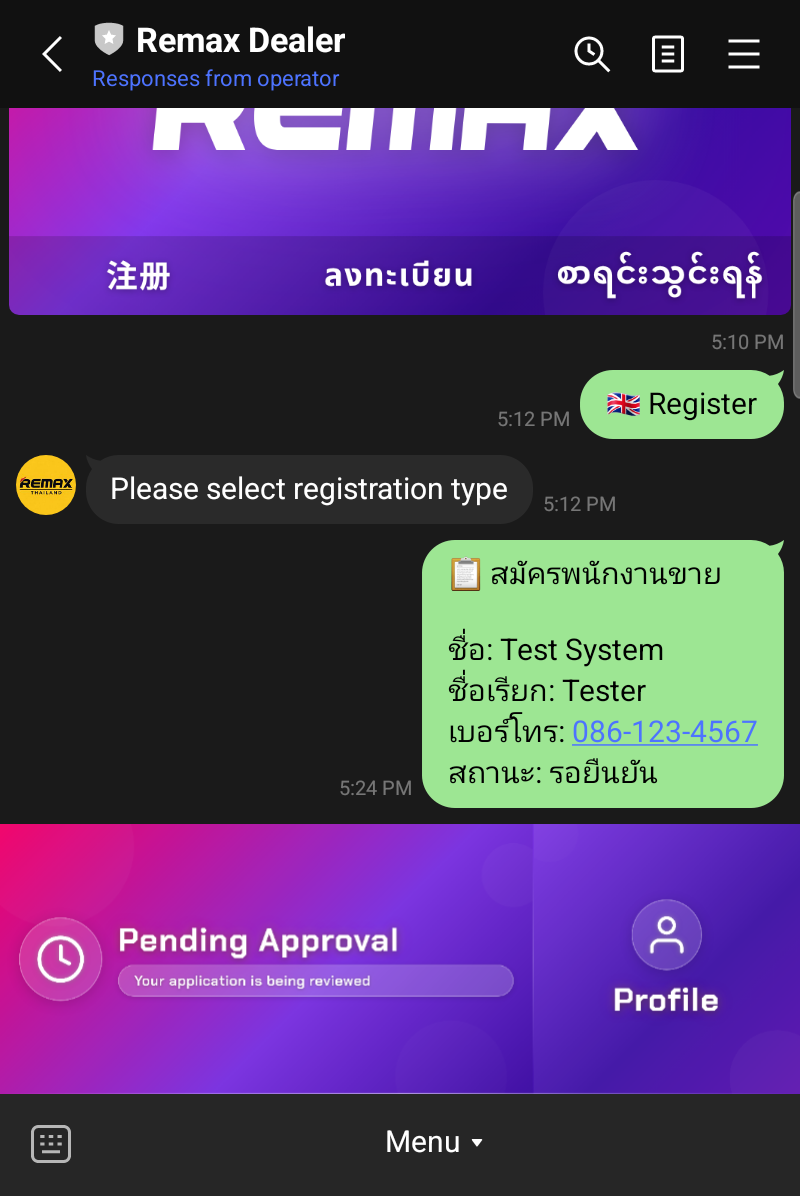Switch to keyboard input via keyboard icon
The height and width of the screenshot is (1196, 800).
click(x=50, y=1143)
